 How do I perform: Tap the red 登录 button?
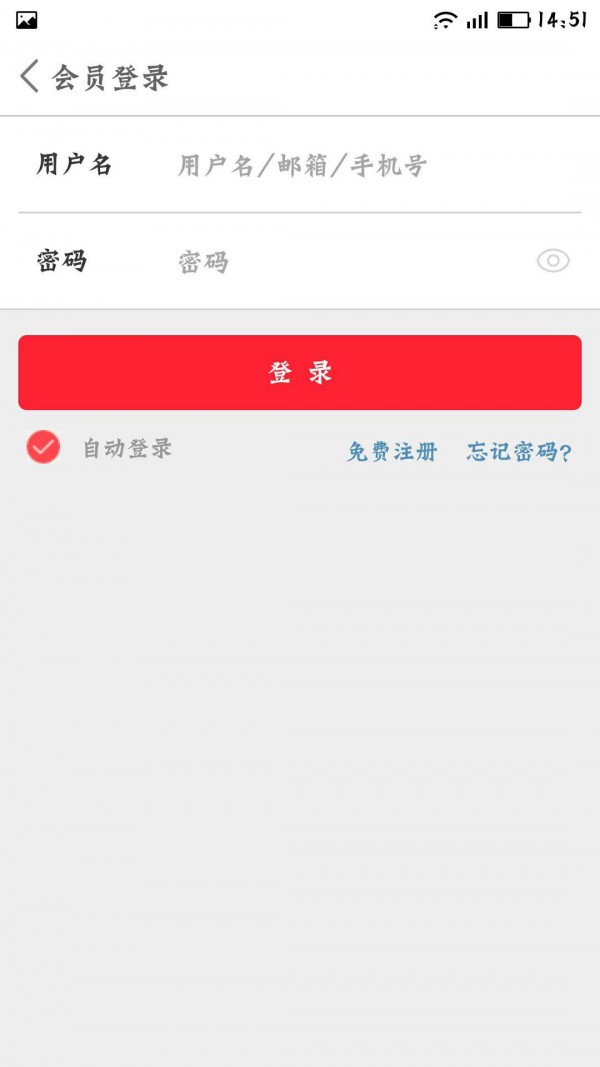[300, 372]
